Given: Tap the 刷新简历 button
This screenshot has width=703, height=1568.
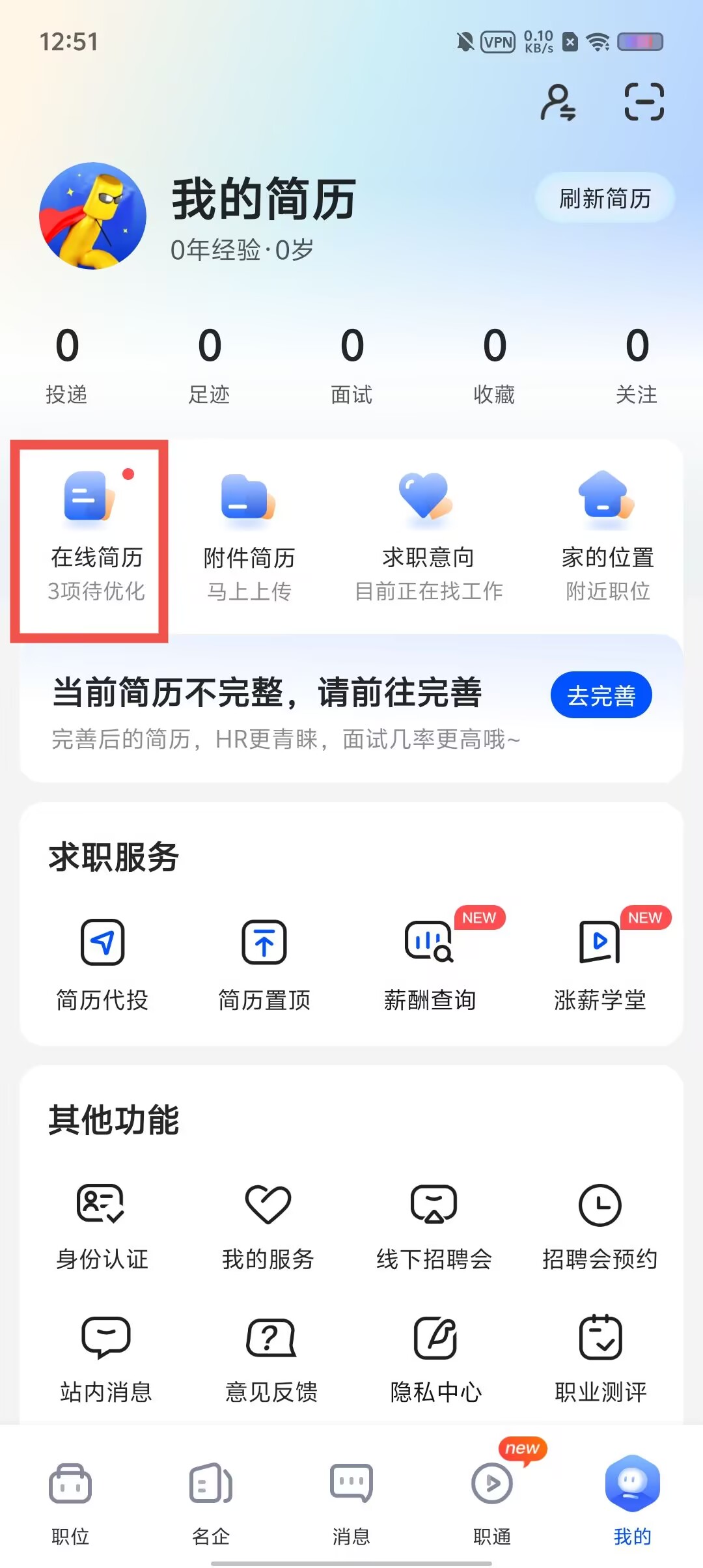Looking at the screenshot, I should point(605,198).
